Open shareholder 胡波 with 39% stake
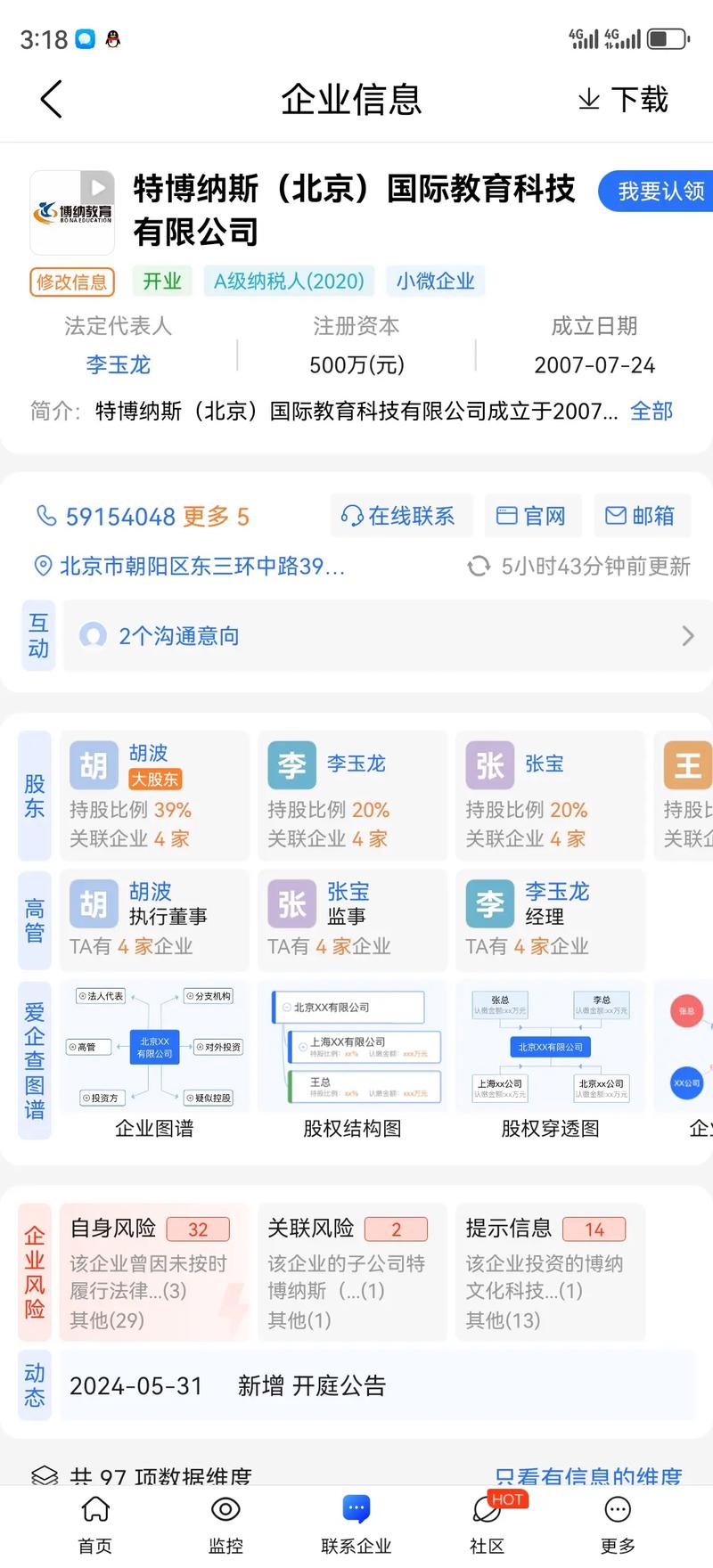The width and height of the screenshot is (713, 1568). pyautogui.click(x=153, y=795)
